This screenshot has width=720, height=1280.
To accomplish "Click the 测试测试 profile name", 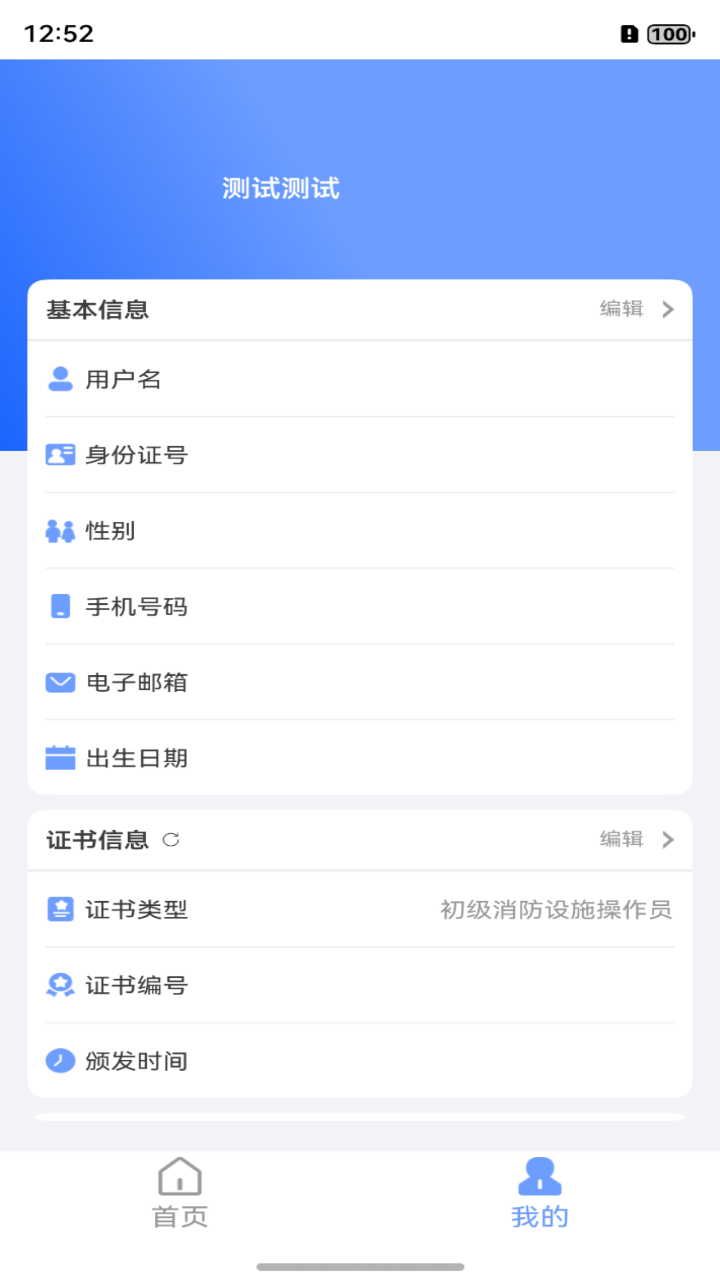I will [x=281, y=188].
